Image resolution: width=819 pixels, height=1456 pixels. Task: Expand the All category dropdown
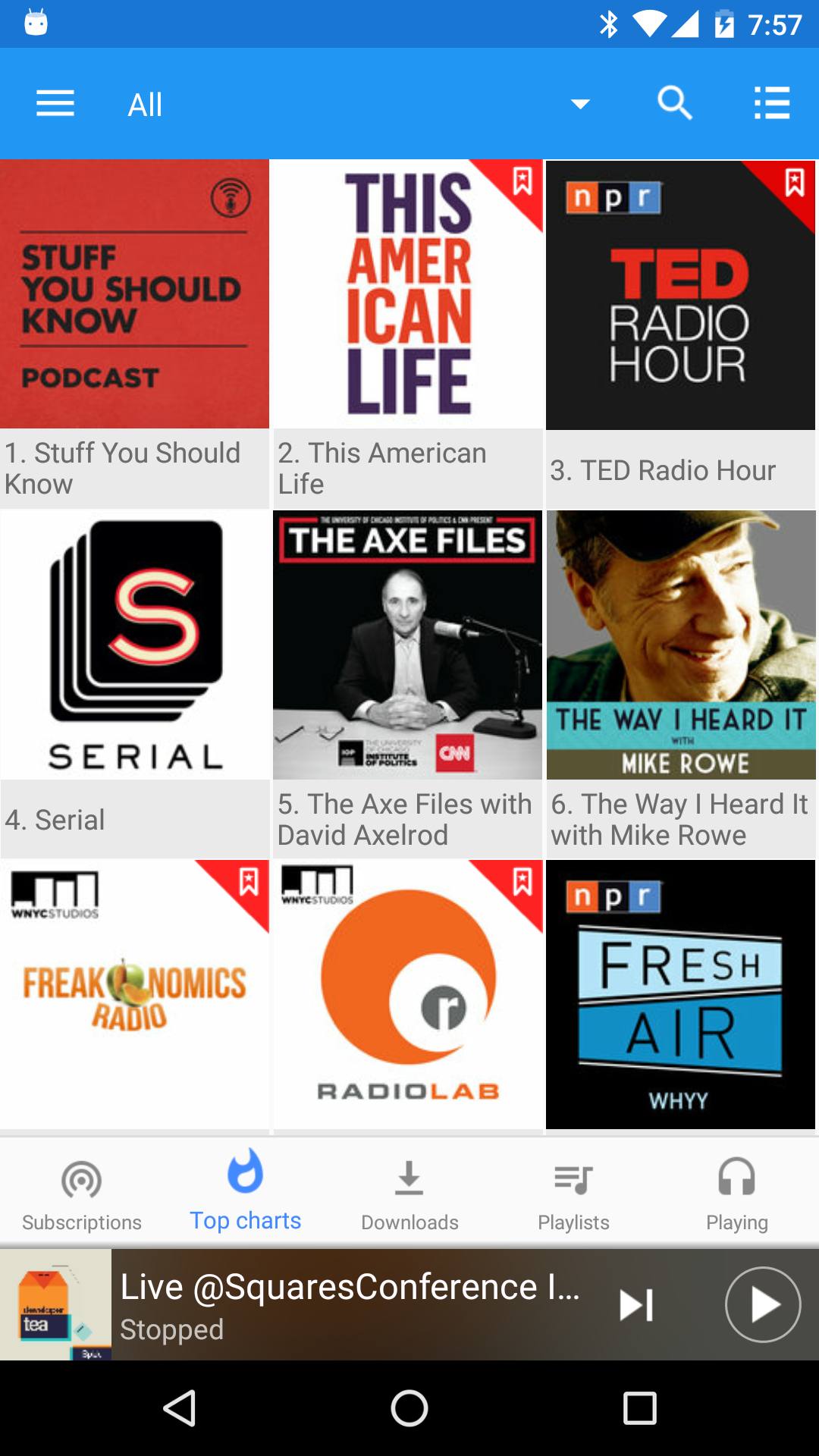click(580, 104)
